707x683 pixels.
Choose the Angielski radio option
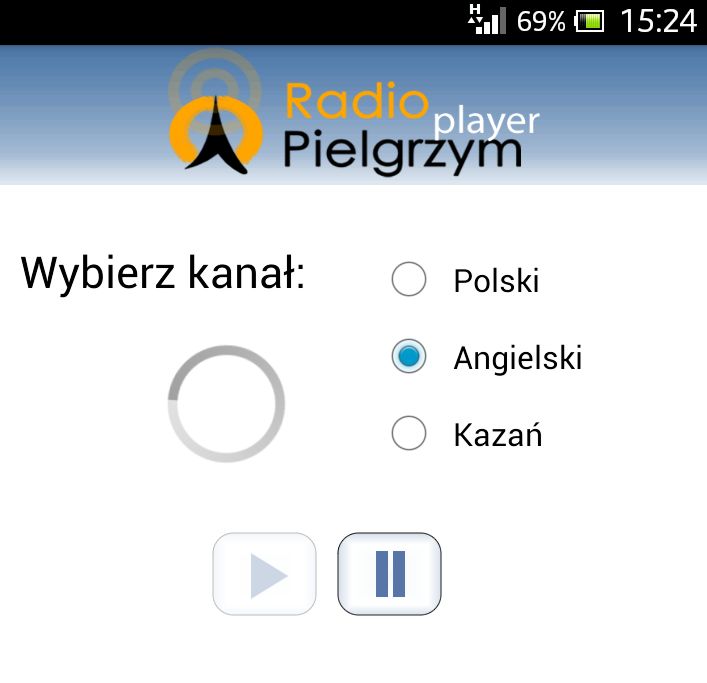coord(409,357)
